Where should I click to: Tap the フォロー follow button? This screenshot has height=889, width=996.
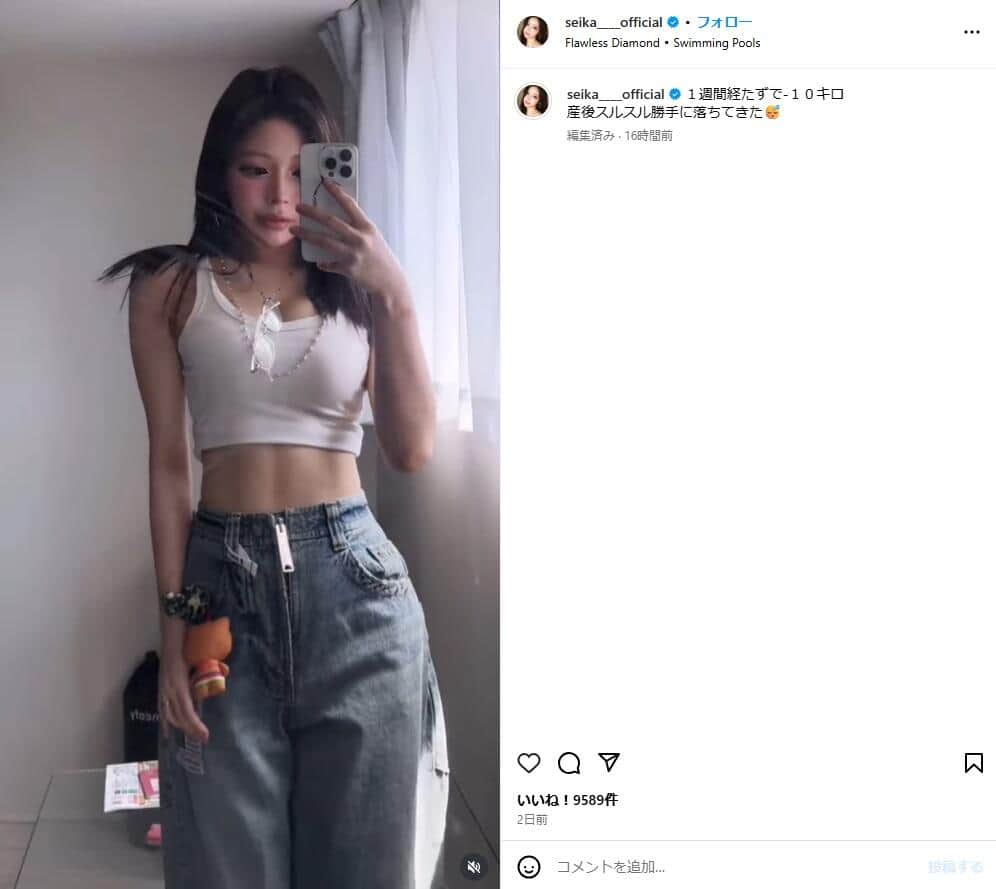point(723,22)
